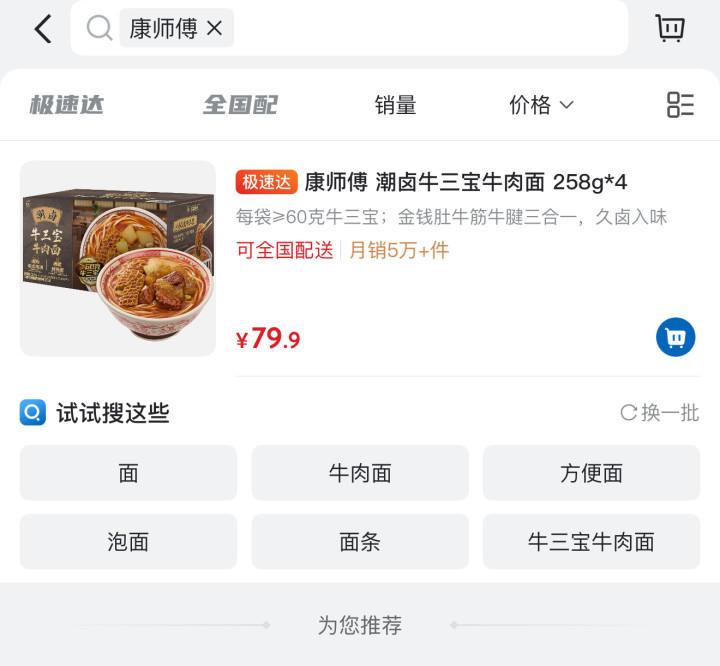Open the 价格 sort dropdown
Image resolution: width=720 pixels, height=666 pixels.
[541, 105]
